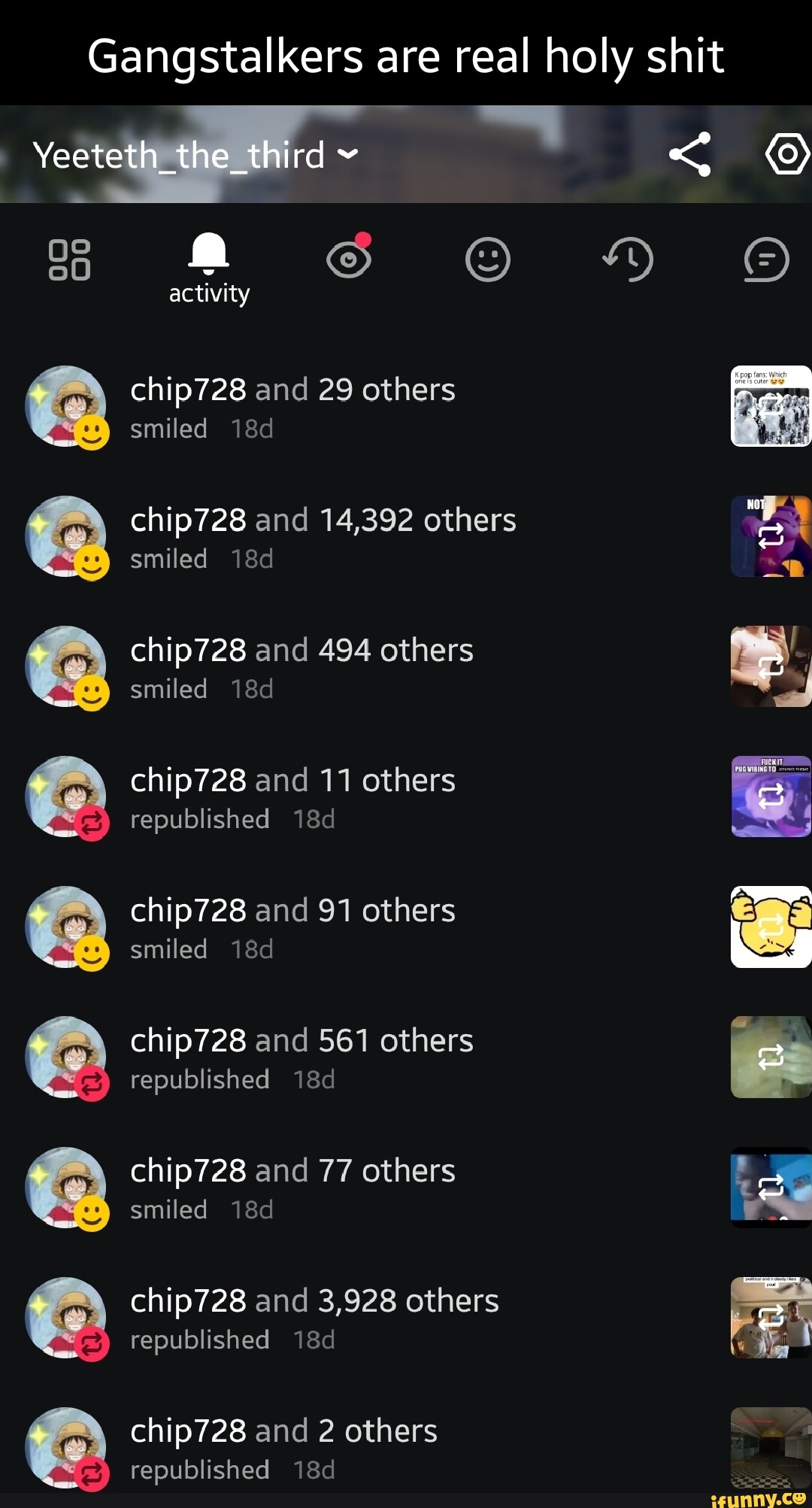Open chip728 and 14,392 others smiled row
Viewport: 812px width, 1508px height.
pos(323,537)
